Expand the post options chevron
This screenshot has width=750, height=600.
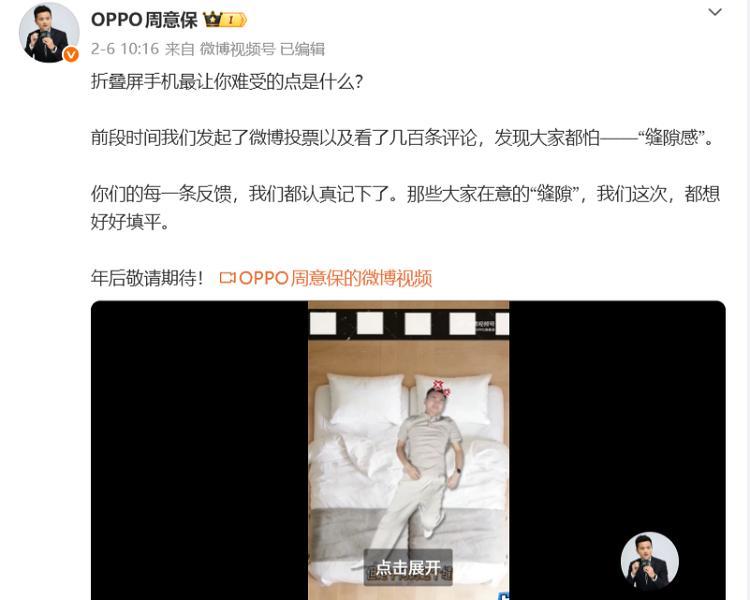coord(715,13)
